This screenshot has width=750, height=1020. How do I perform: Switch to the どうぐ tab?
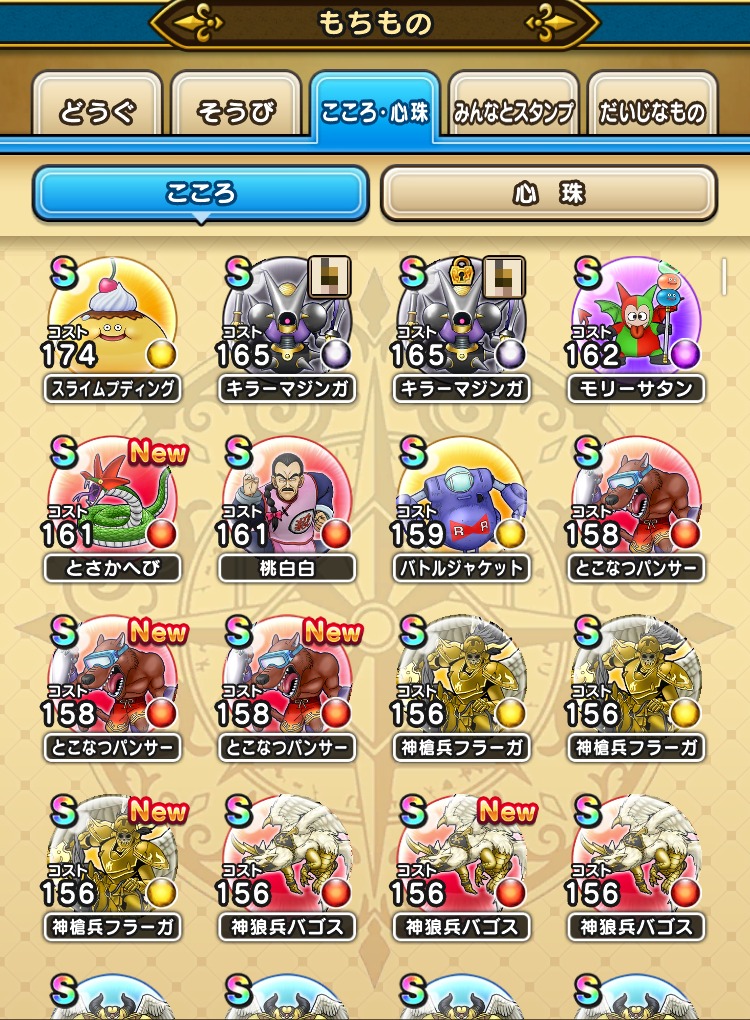pos(96,109)
